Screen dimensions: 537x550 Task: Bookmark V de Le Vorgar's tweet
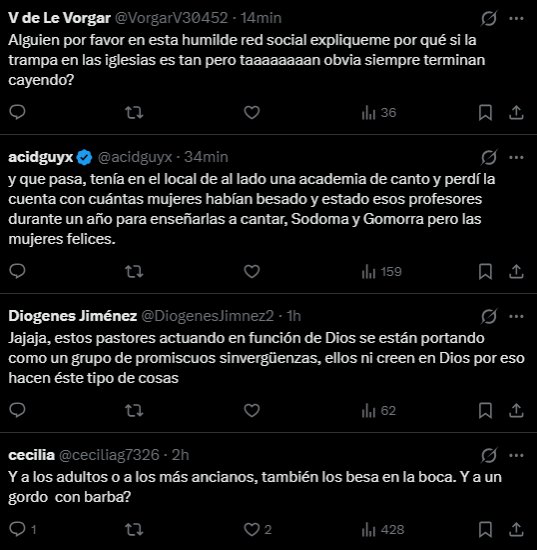(485, 113)
